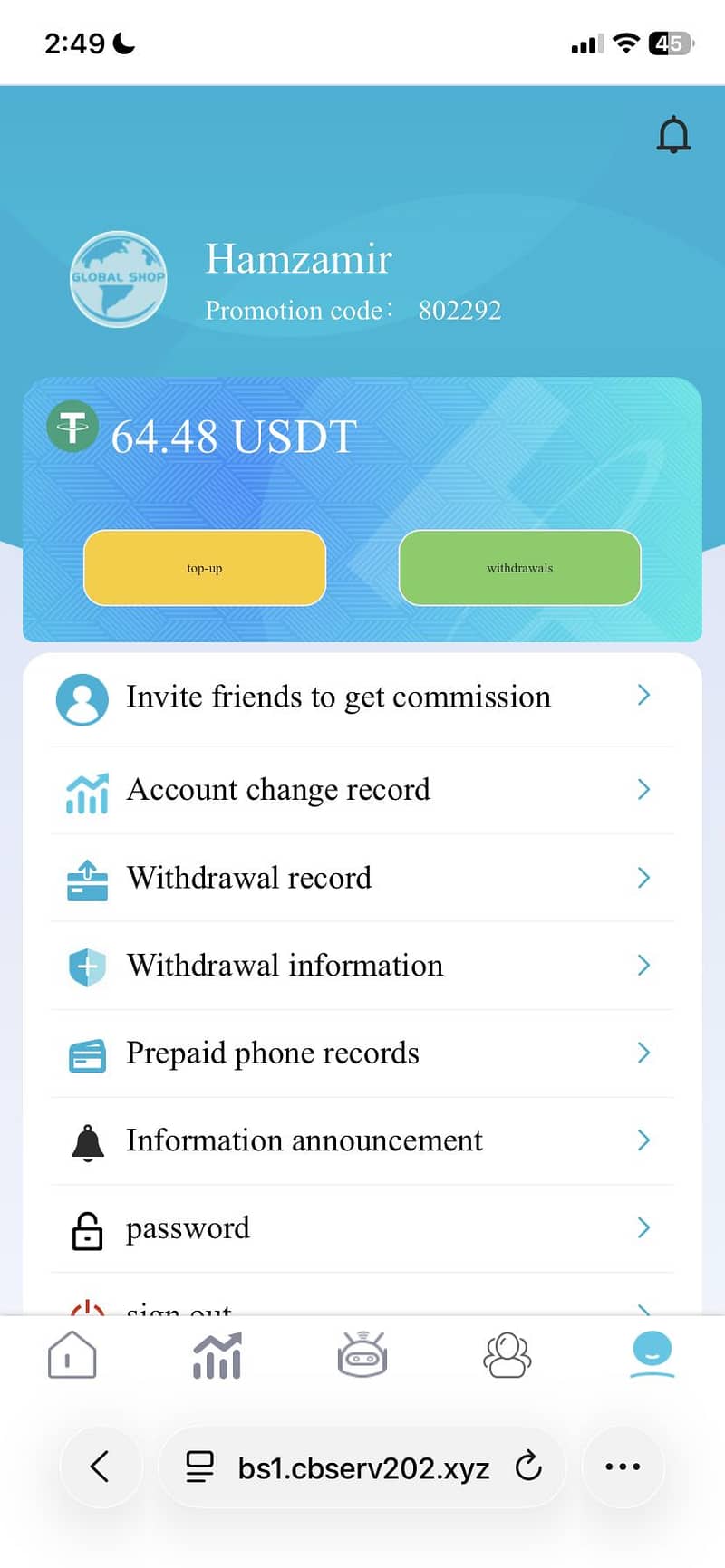Select the profile face tab
Screen dimensions: 725x1568
[x=652, y=1353]
